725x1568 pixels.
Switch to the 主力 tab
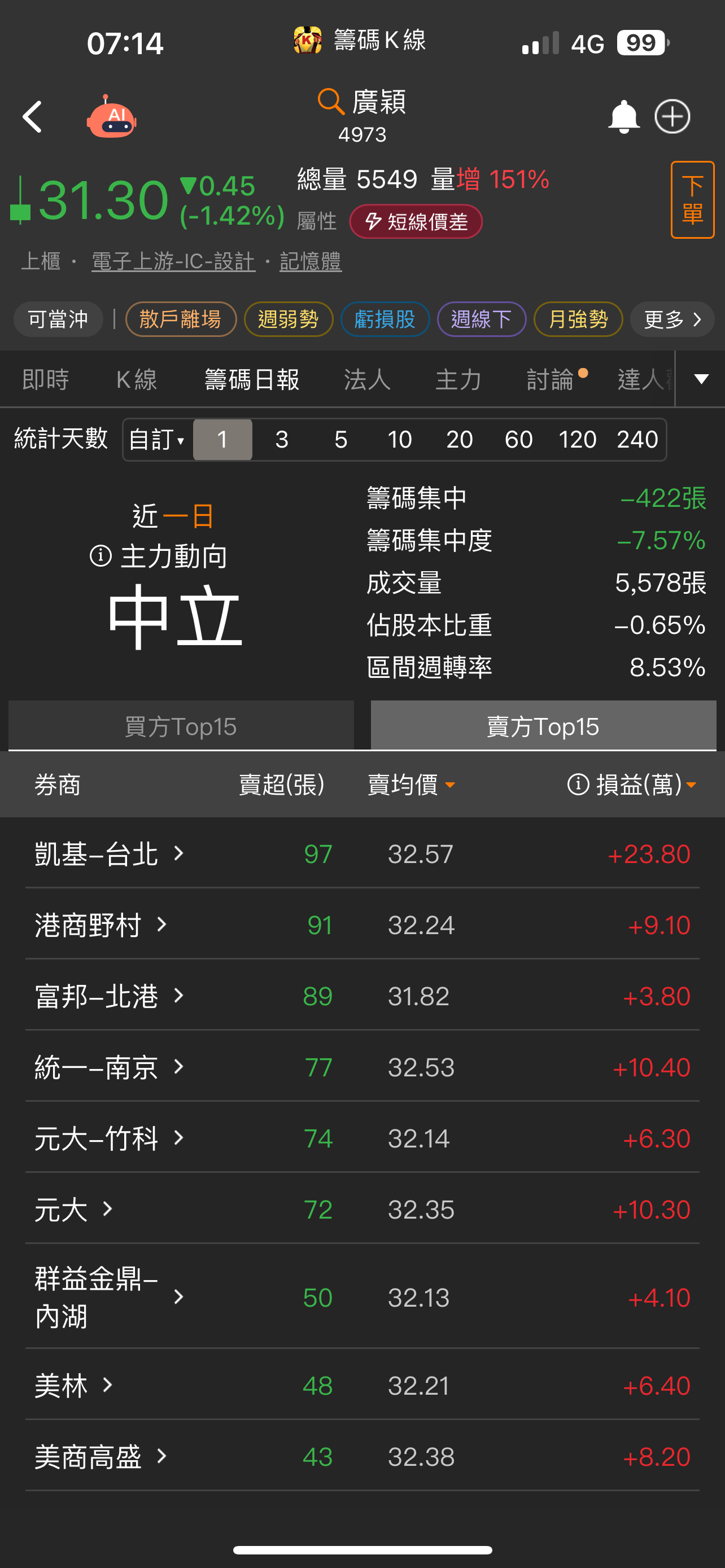(458, 380)
